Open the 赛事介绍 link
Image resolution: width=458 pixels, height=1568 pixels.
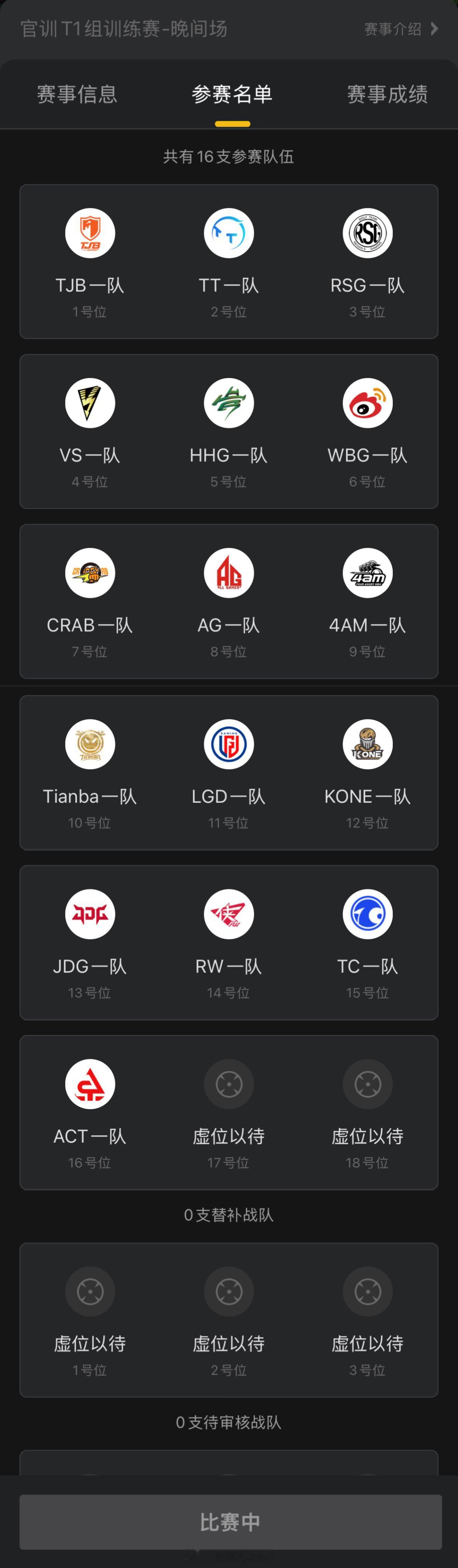pos(400,29)
